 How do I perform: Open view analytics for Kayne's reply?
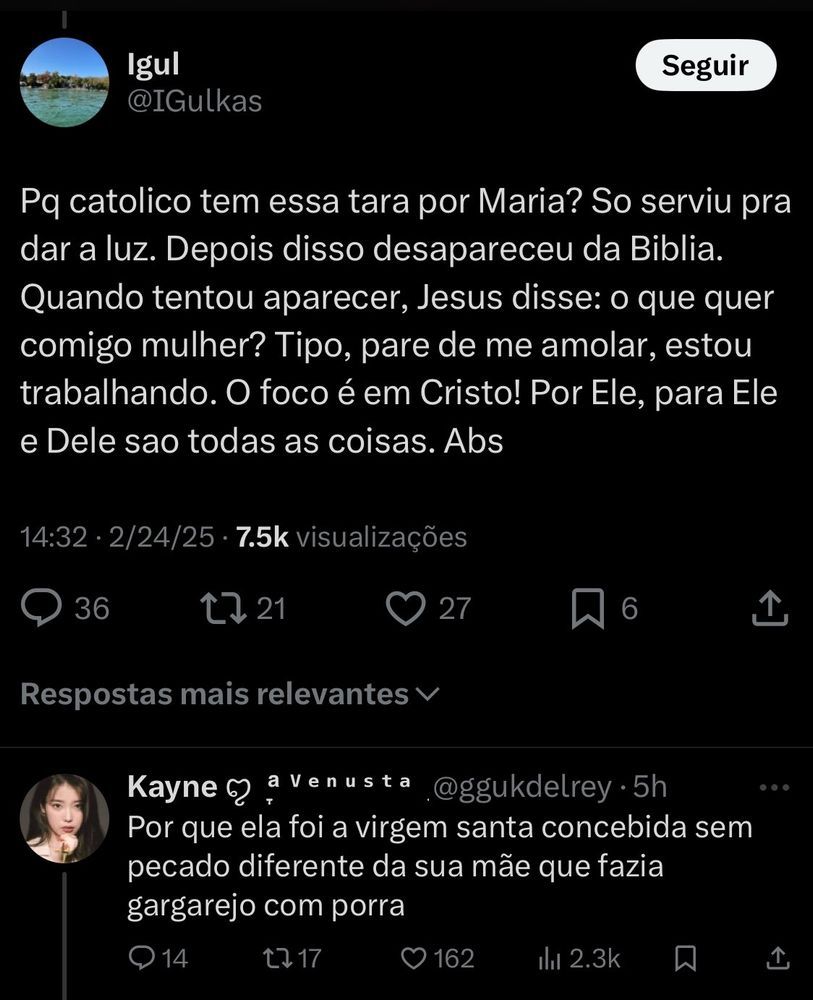pos(549,958)
